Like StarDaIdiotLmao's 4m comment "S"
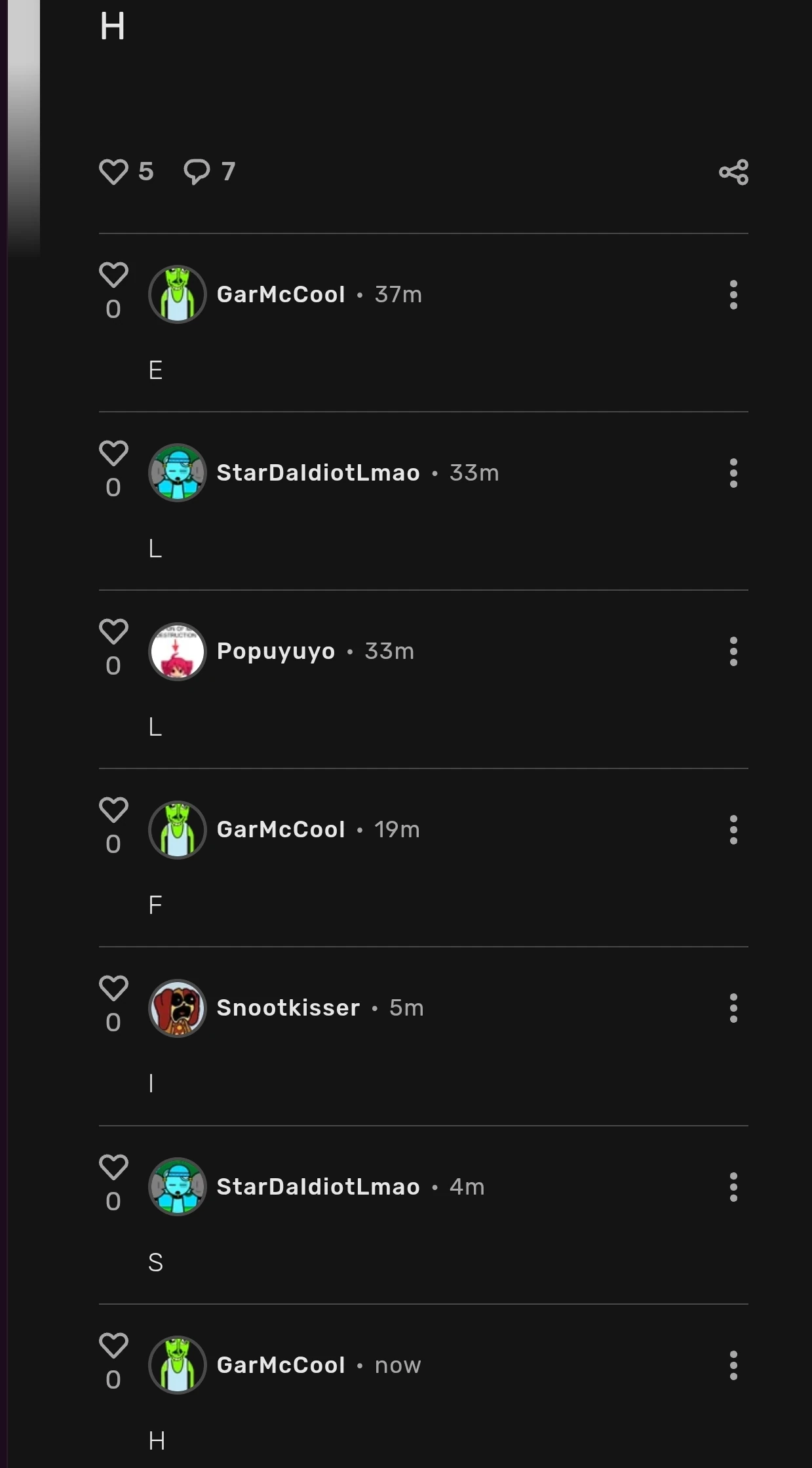Viewport: 812px width, 1468px height. coord(113,1167)
